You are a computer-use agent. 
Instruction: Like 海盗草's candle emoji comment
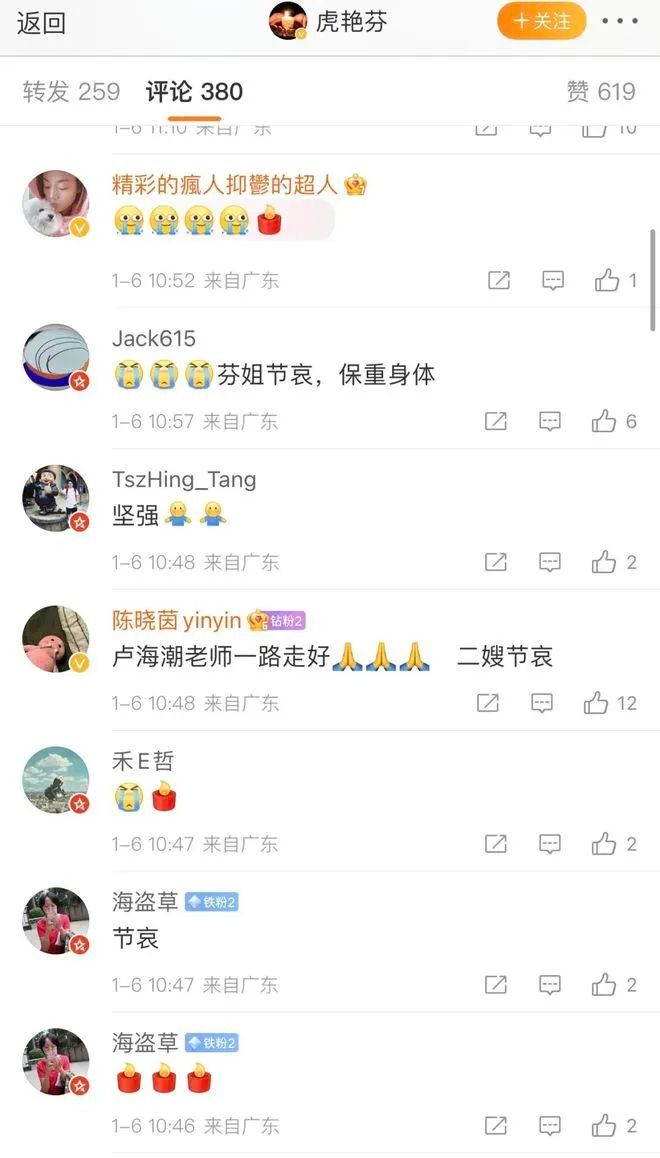[605, 1127]
